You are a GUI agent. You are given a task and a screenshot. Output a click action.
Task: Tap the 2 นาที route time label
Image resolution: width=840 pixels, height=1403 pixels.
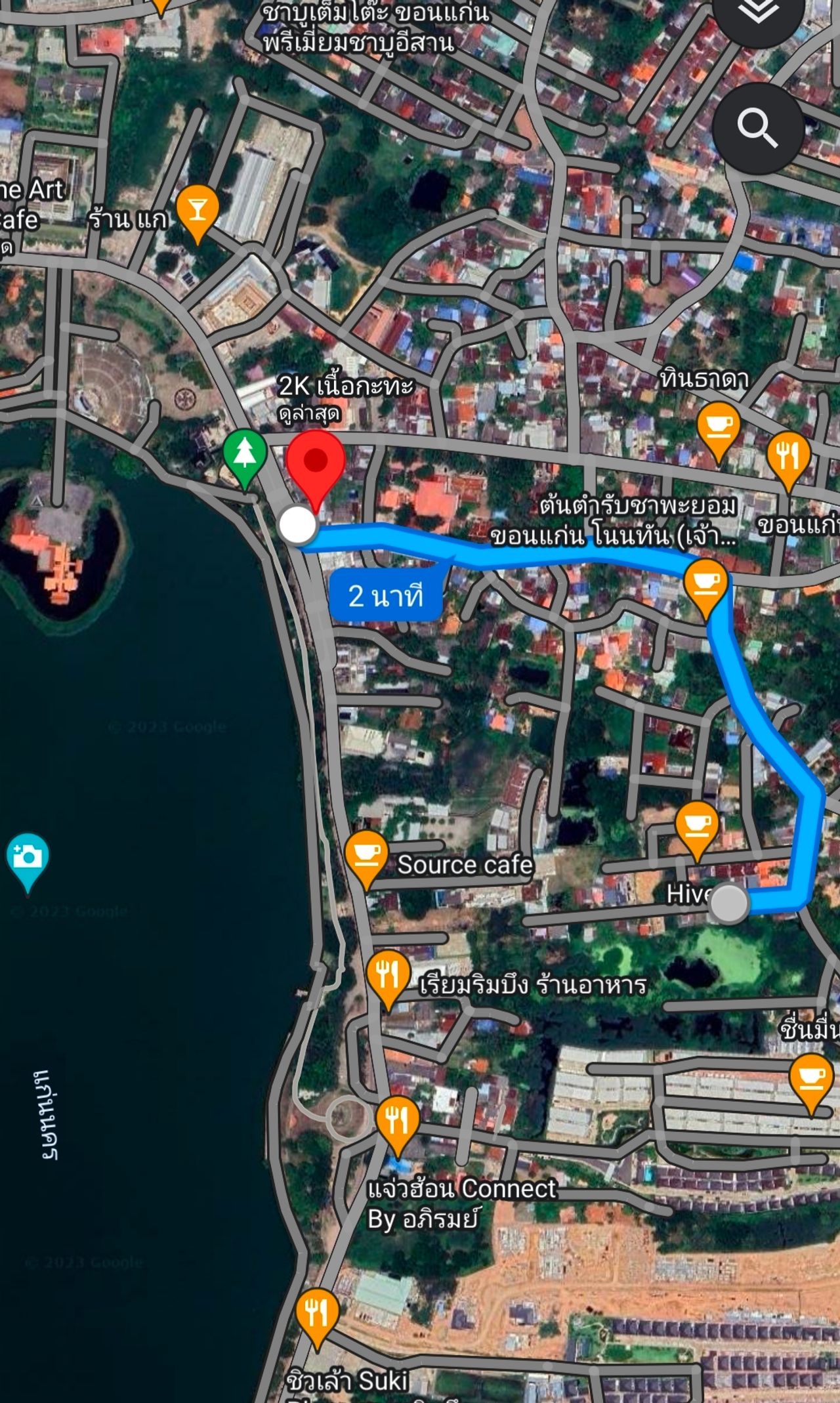[x=385, y=596]
